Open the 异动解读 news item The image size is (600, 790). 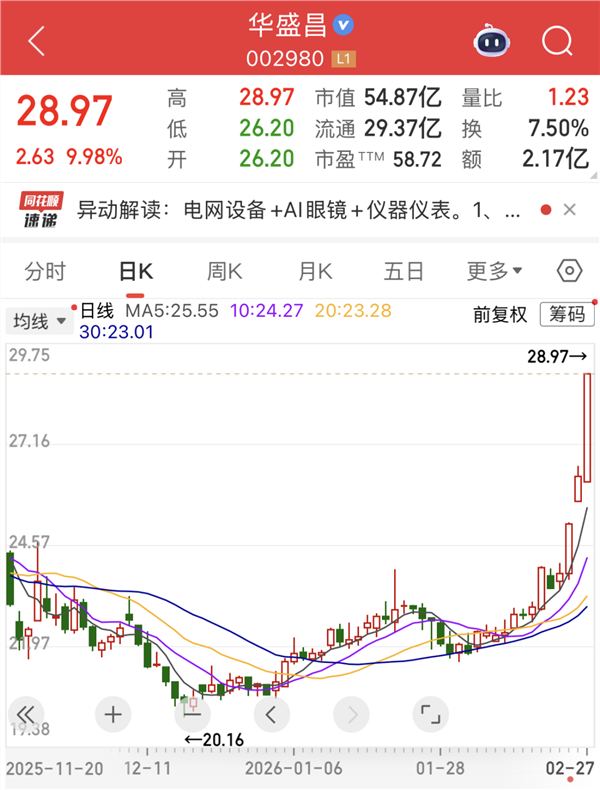300,210
